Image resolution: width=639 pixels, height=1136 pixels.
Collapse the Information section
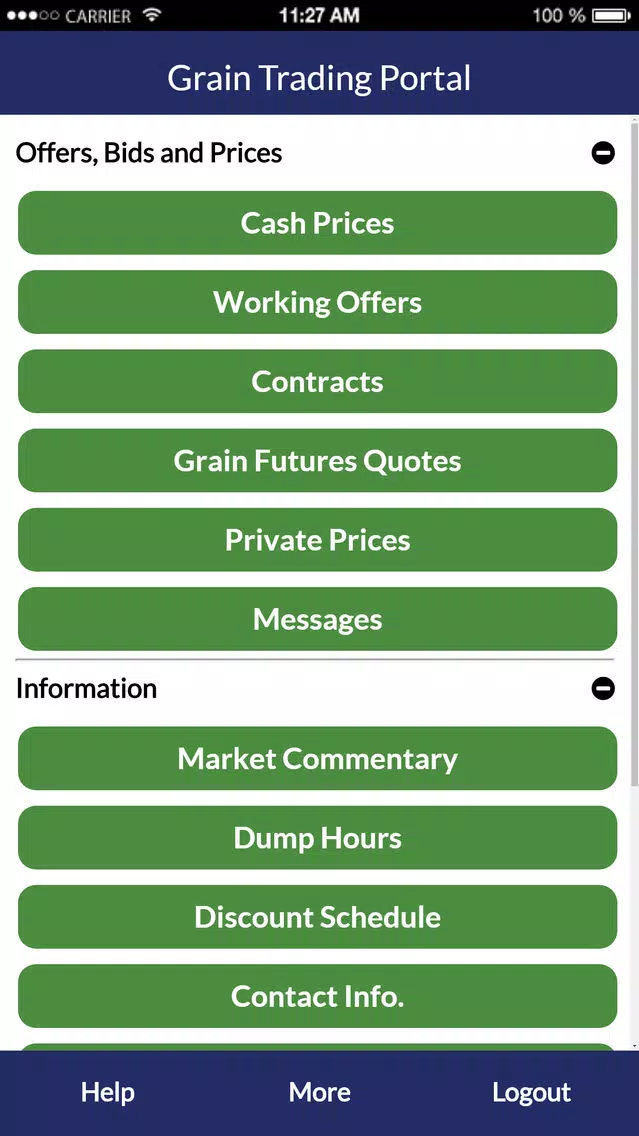pyautogui.click(x=603, y=688)
